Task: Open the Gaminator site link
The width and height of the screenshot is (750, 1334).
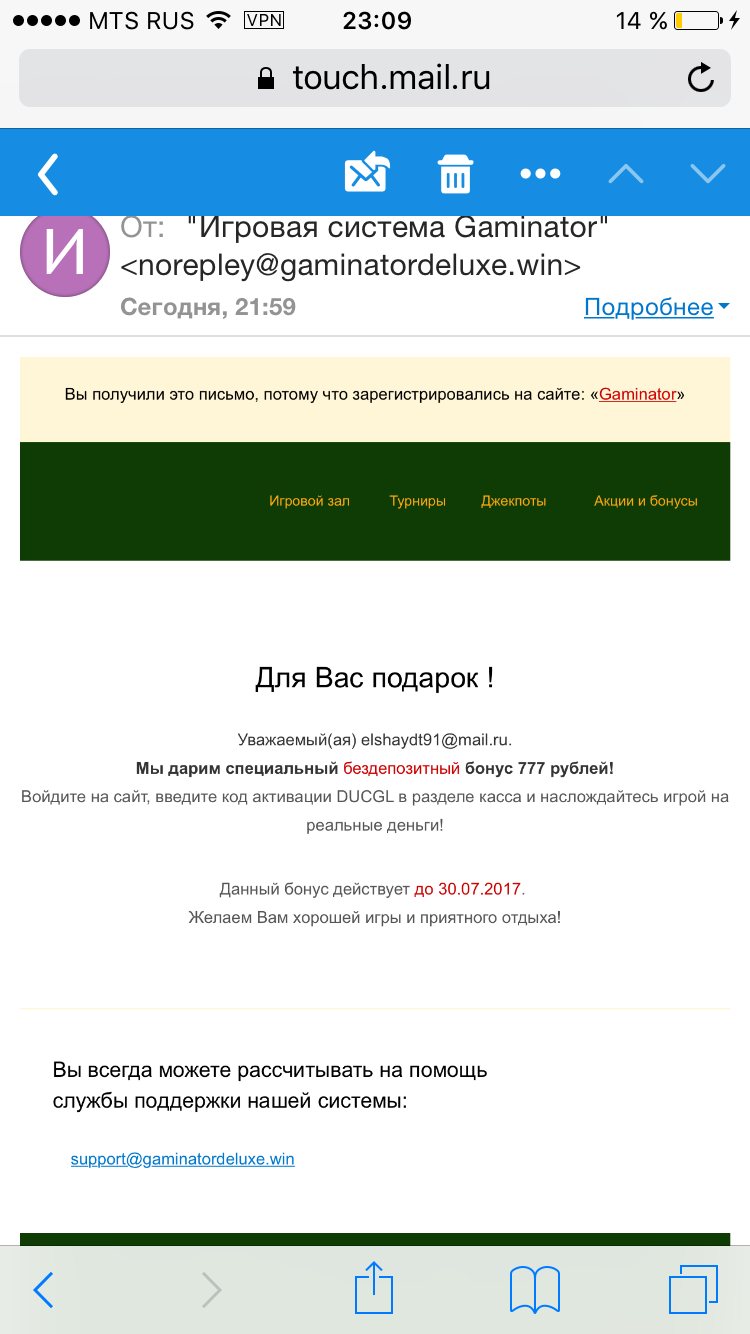Action: (x=638, y=394)
